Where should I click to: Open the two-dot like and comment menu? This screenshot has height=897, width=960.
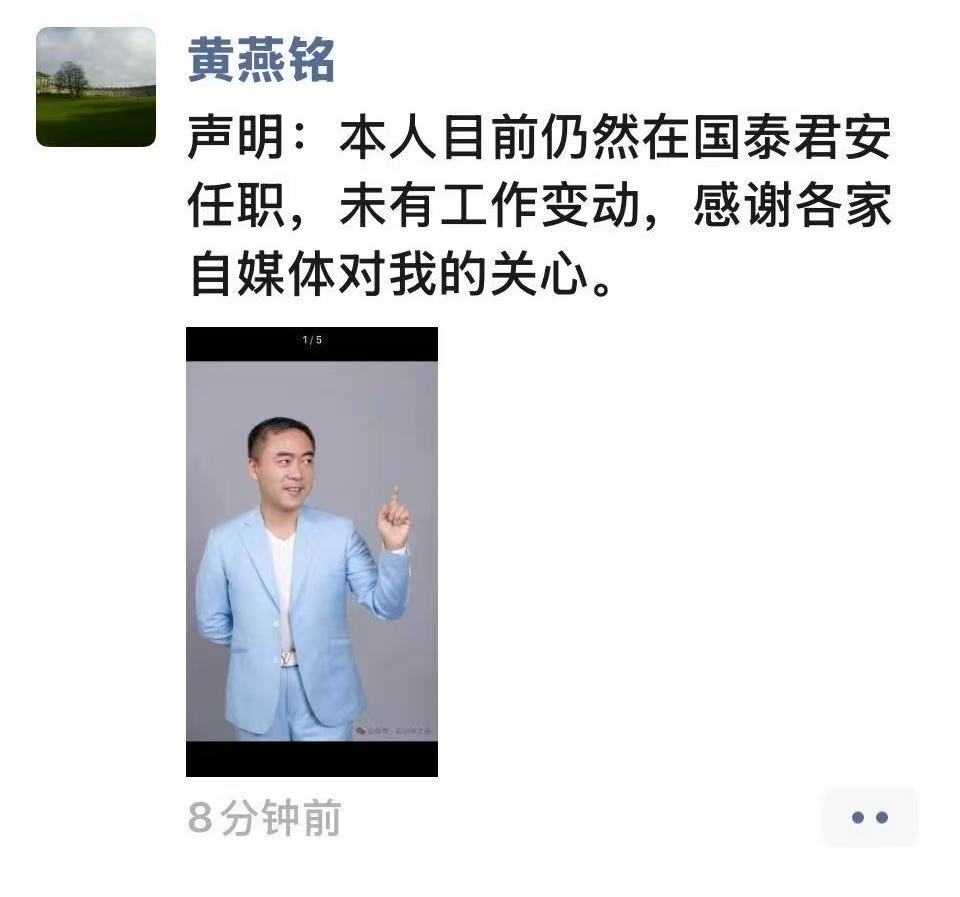[x=869, y=817]
